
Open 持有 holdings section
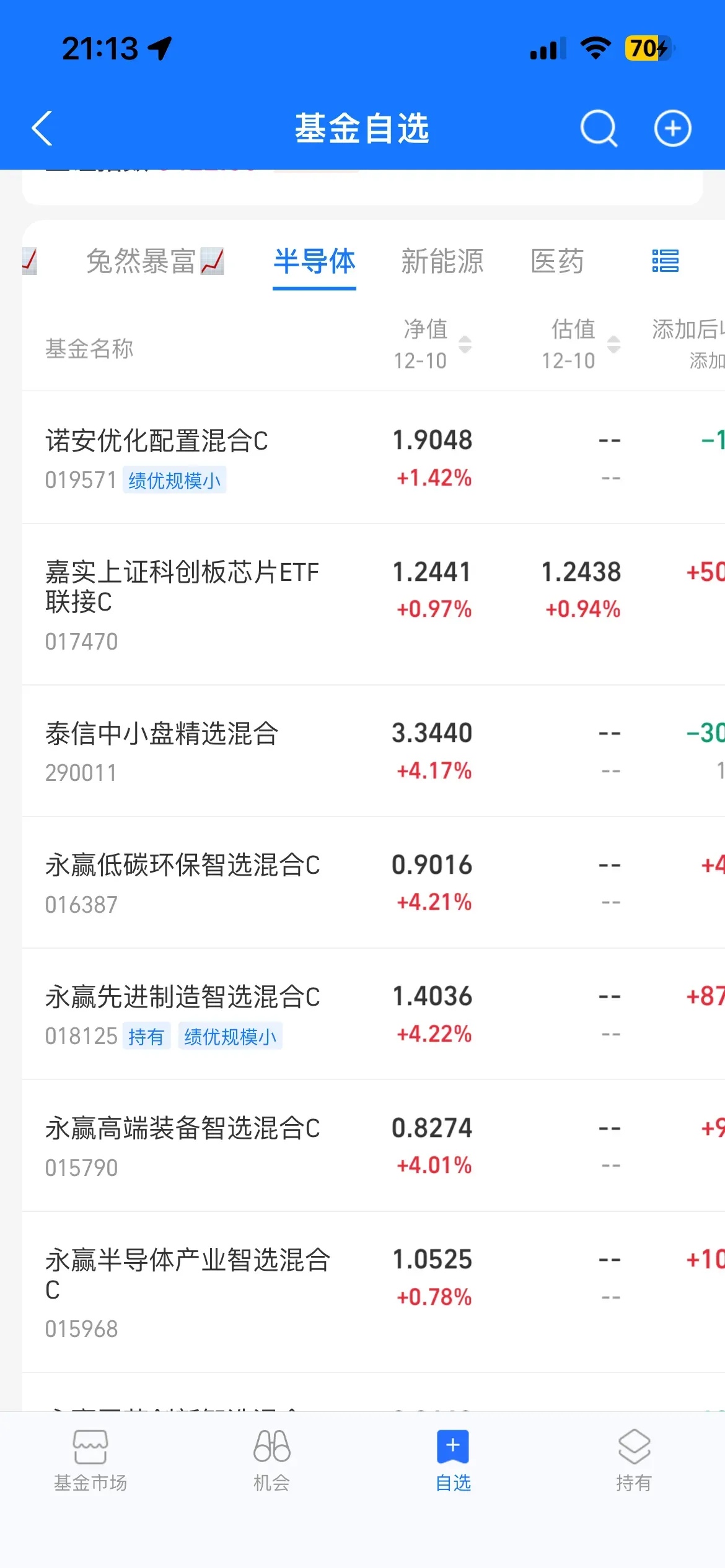click(633, 1461)
